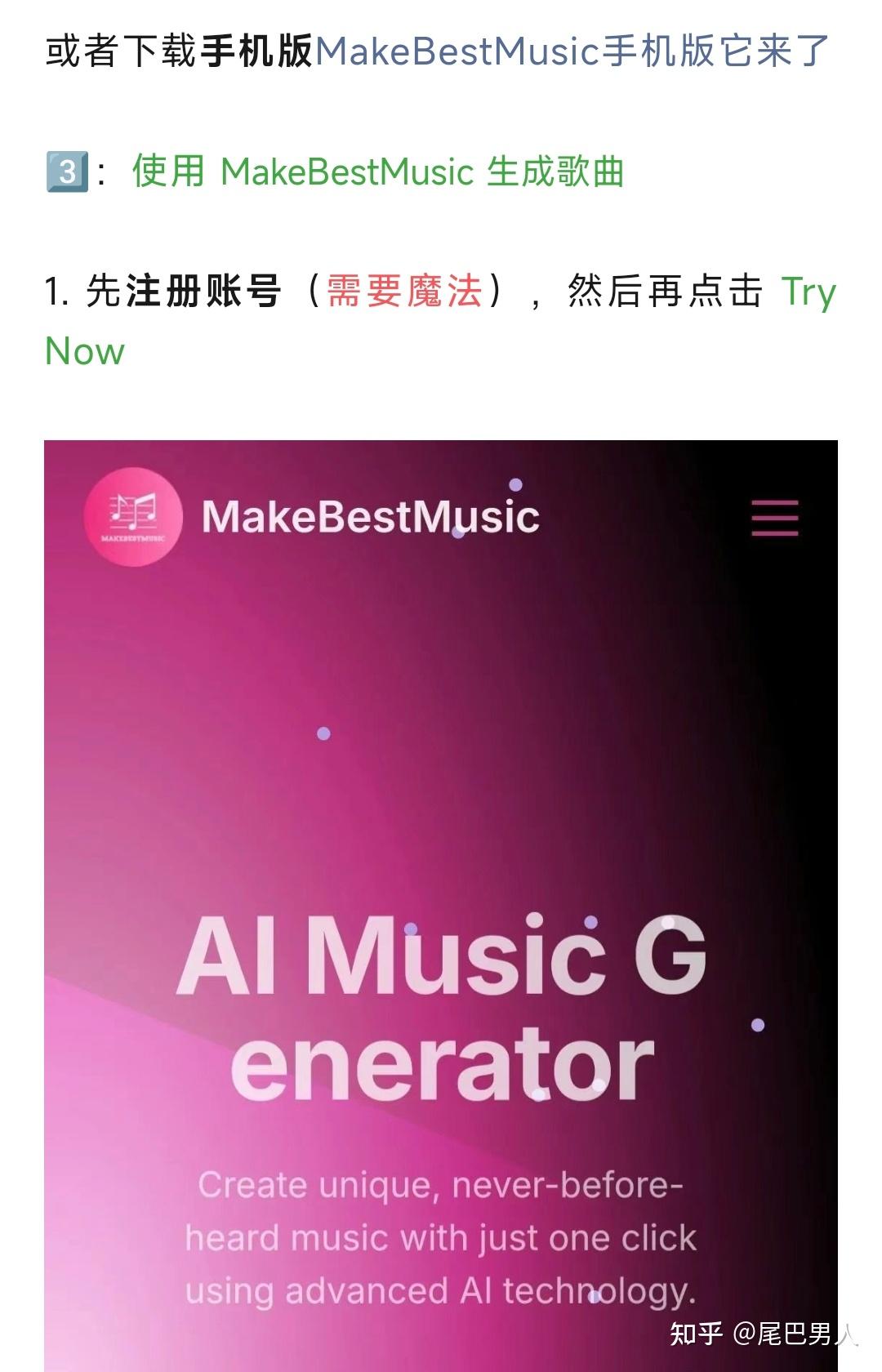882x1372 pixels.
Task: Open the hamburger menu in MakeBestMusic header
Action: click(x=774, y=518)
